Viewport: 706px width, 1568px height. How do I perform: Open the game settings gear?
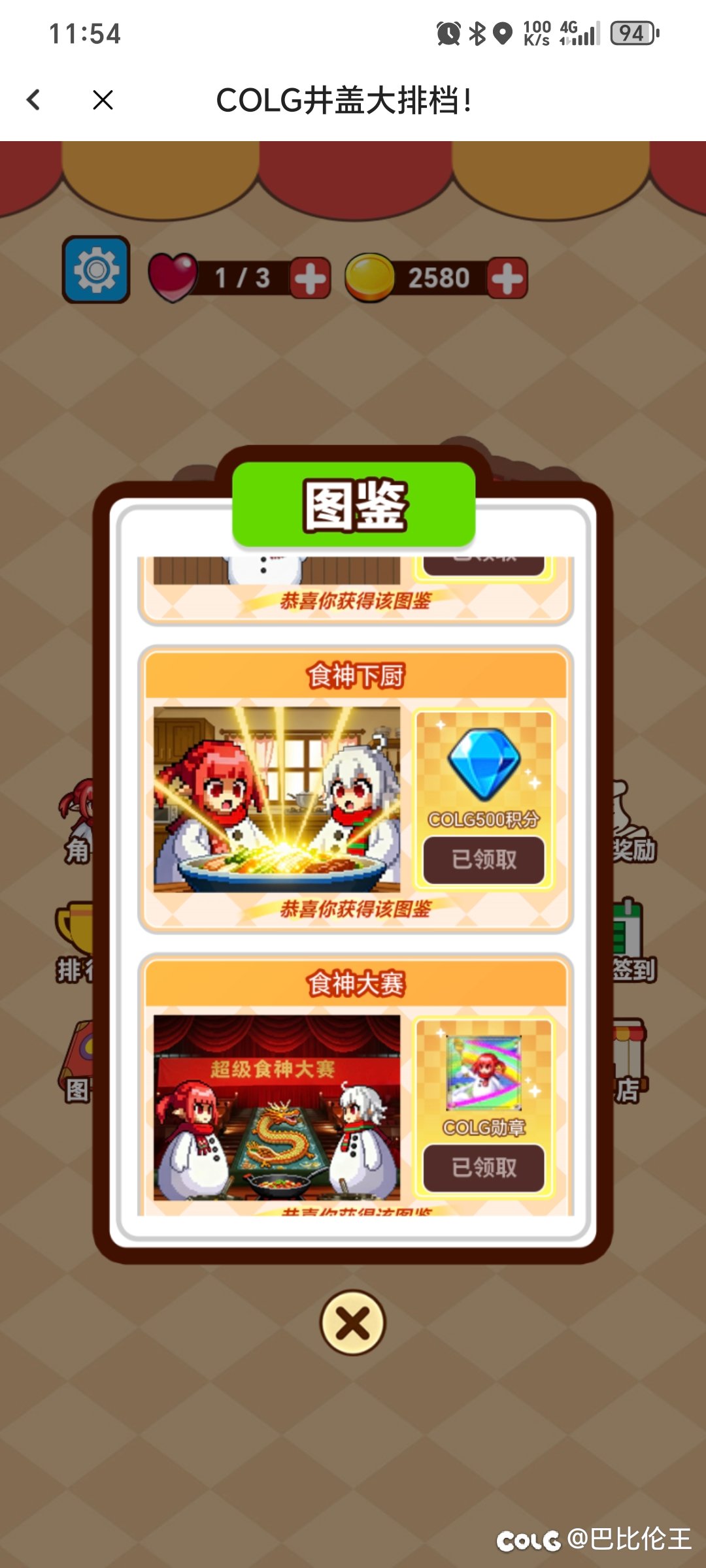(x=96, y=270)
